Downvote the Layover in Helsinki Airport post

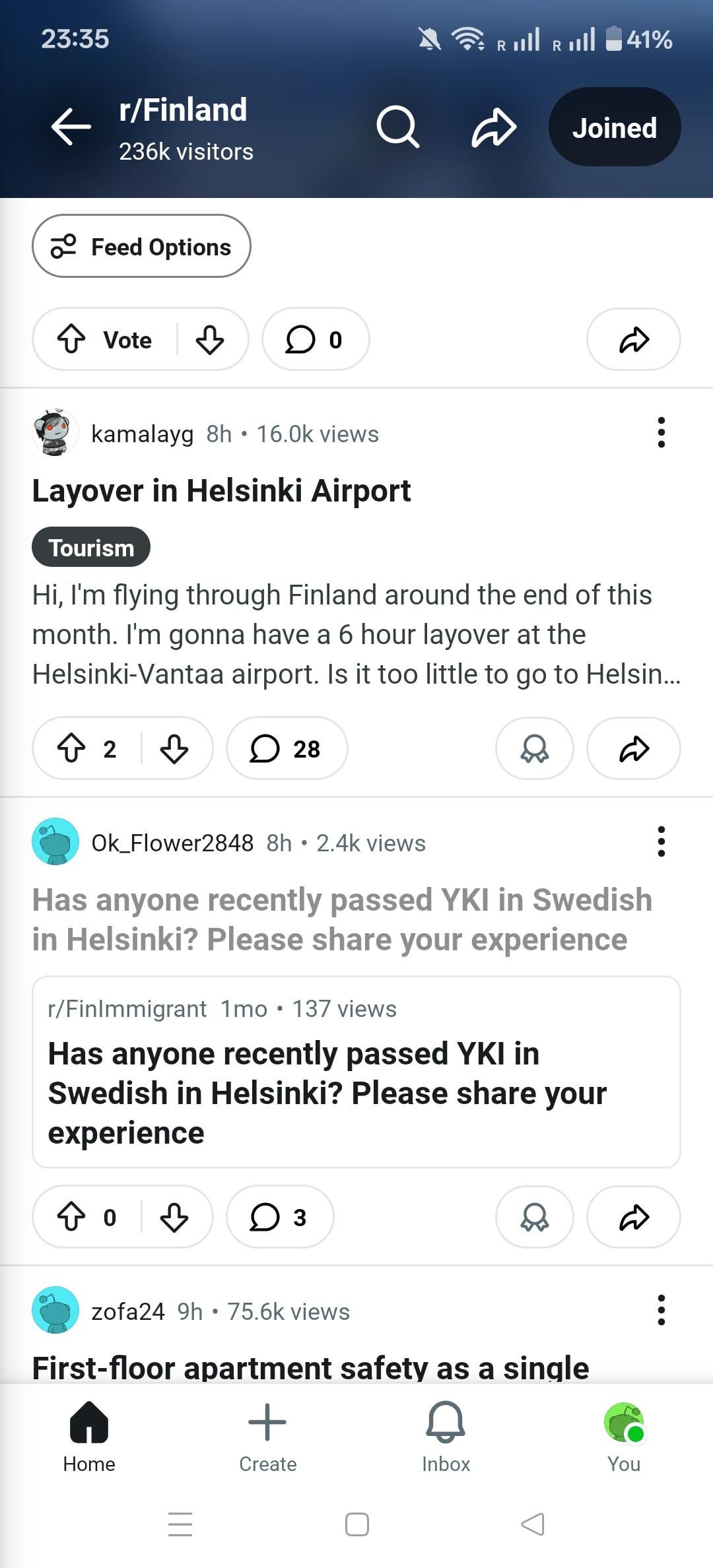(x=174, y=748)
